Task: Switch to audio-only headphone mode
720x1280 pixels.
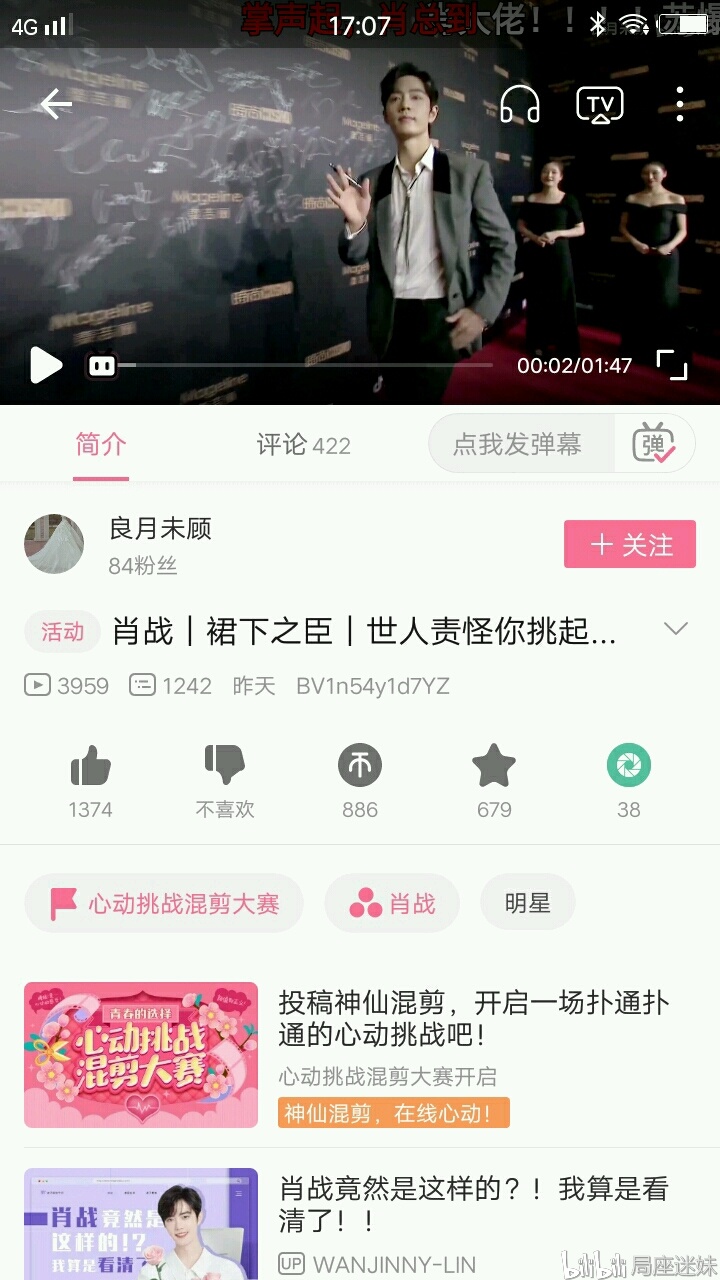Action: click(x=519, y=104)
